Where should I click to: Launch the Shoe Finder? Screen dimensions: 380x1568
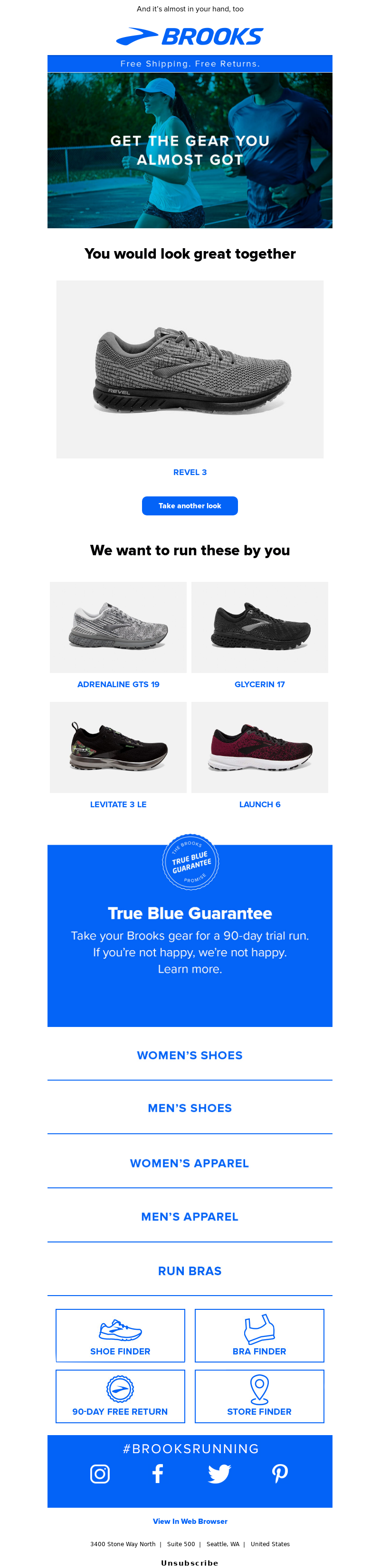pyautogui.click(x=120, y=1335)
